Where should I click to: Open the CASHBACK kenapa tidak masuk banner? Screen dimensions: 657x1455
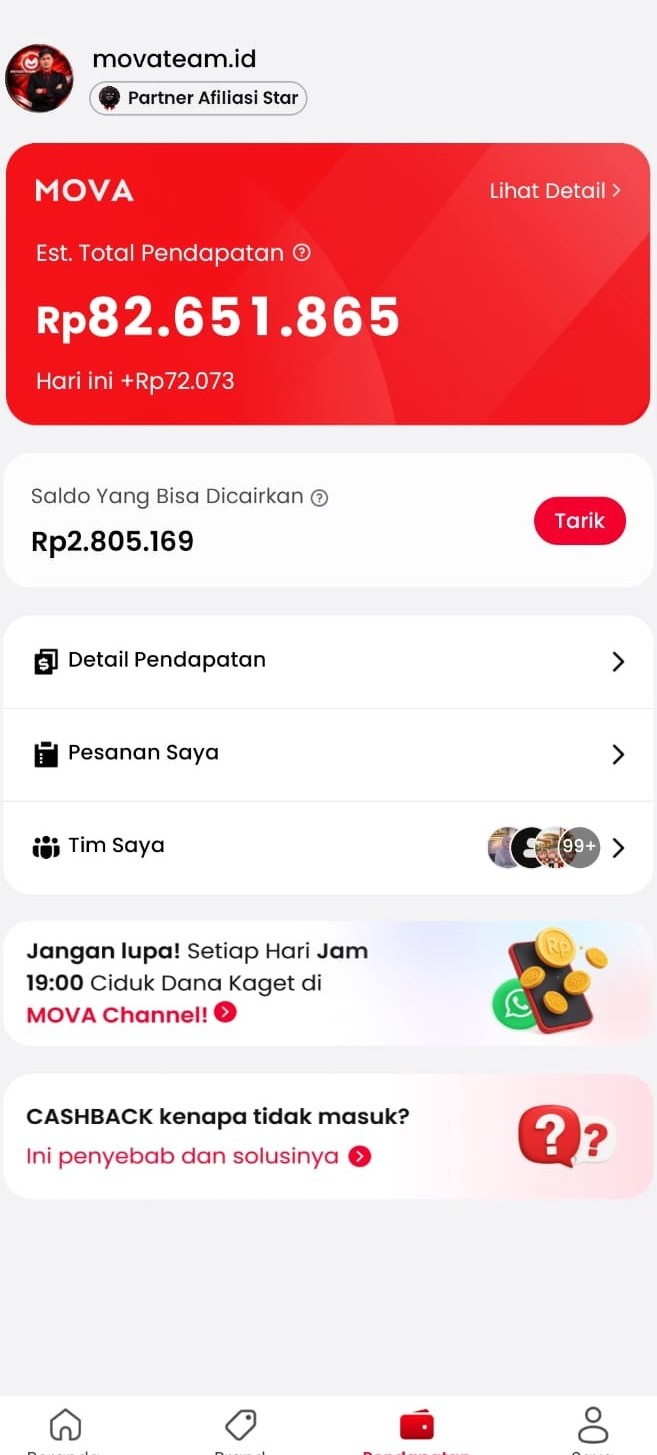(328, 1137)
